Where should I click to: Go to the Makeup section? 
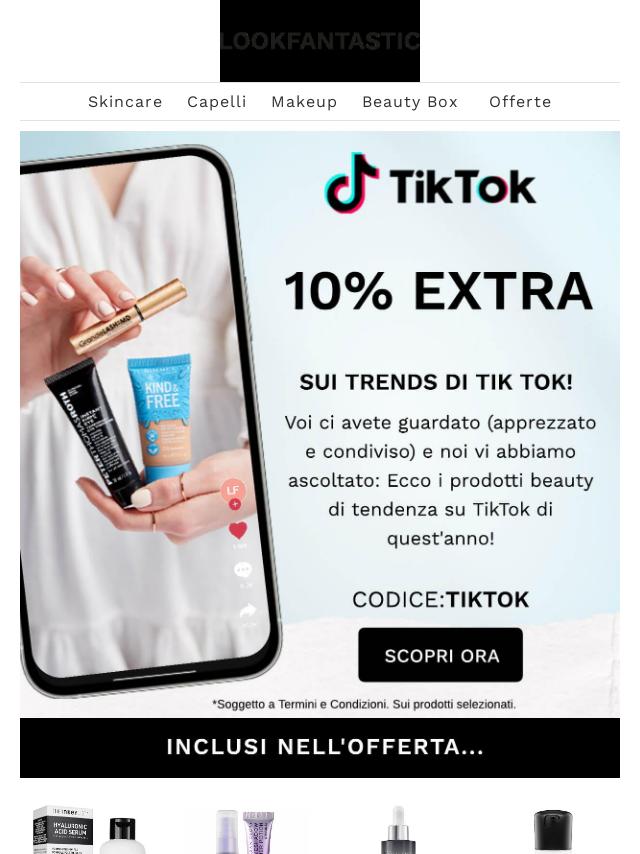point(304,102)
